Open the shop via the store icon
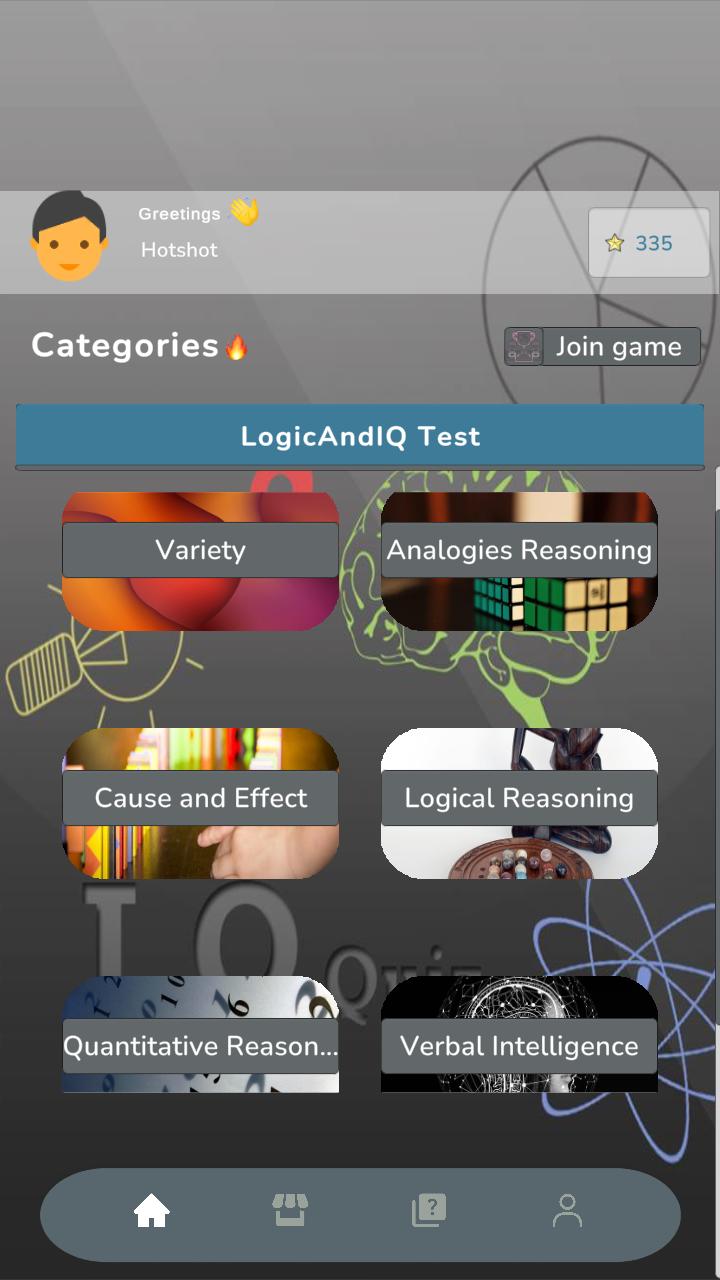This screenshot has height=1280, width=720. click(288, 1210)
